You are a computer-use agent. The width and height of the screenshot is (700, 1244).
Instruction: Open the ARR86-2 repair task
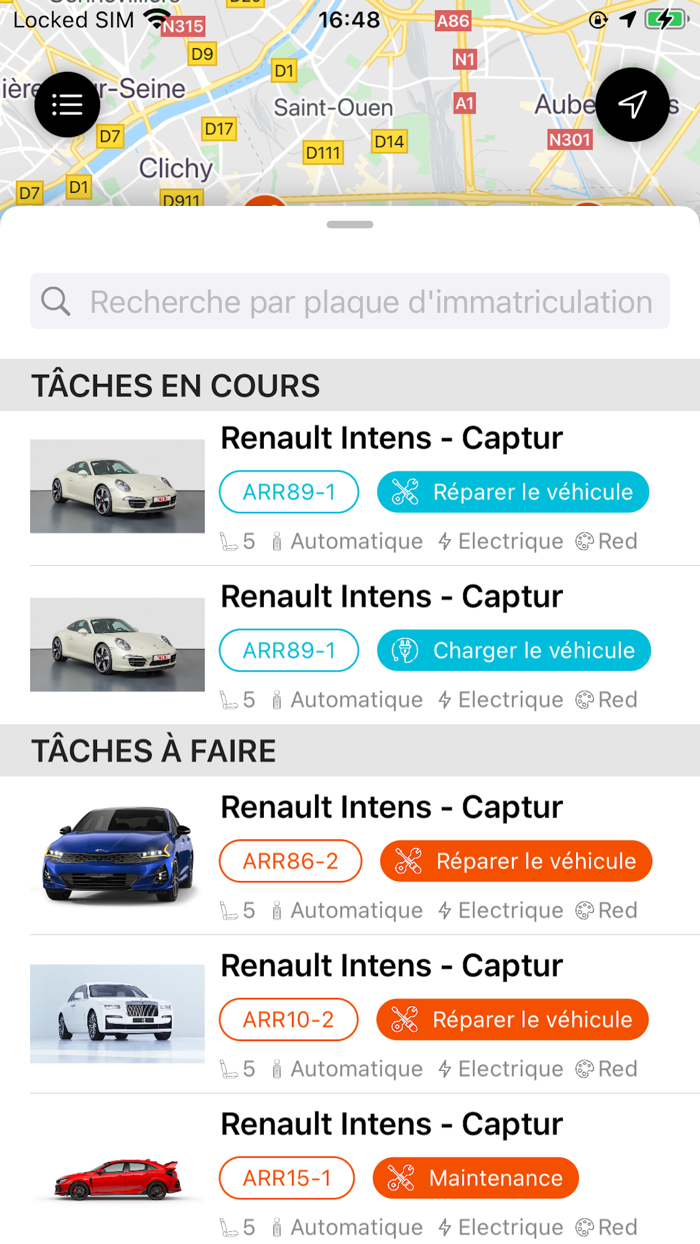pyautogui.click(x=350, y=857)
